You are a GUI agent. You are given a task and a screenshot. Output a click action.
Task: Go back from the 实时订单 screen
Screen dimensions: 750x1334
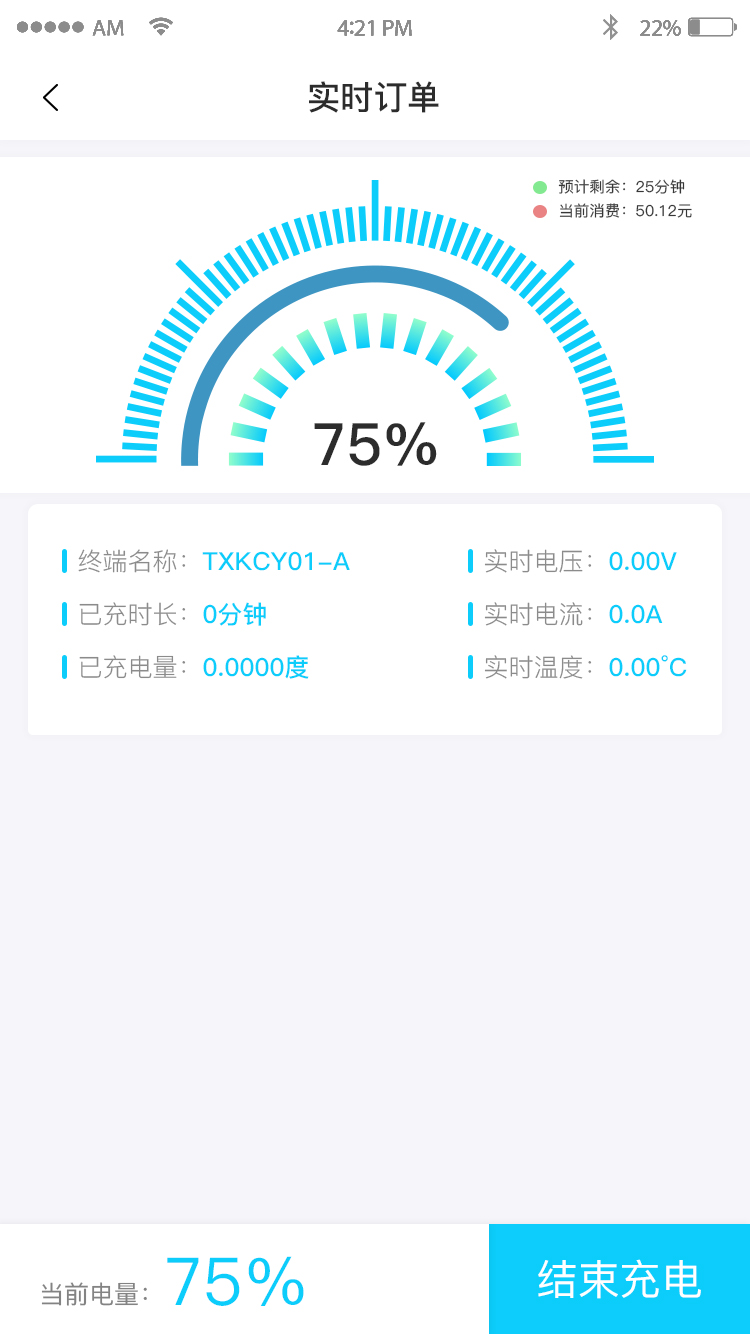[51, 97]
